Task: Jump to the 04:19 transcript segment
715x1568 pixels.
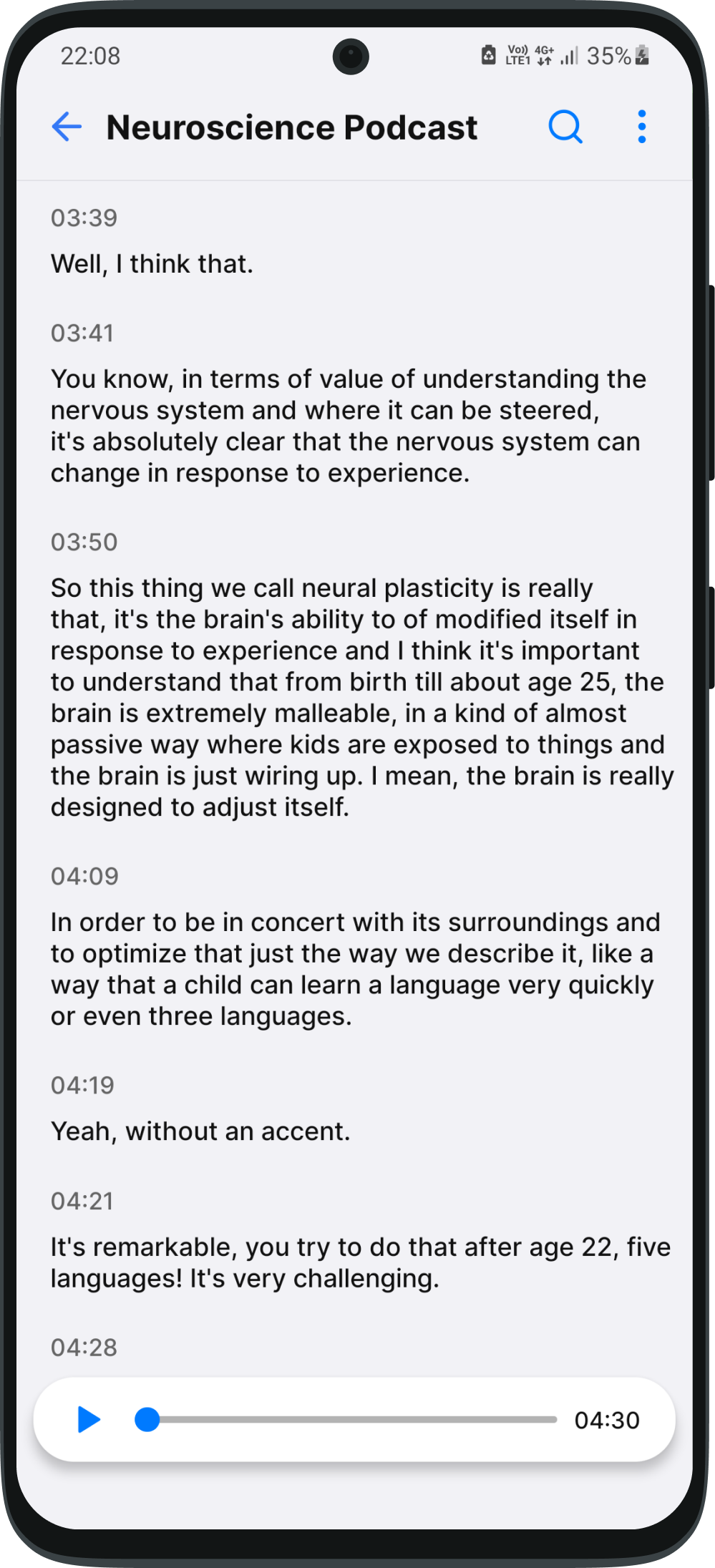Action: [x=82, y=1085]
